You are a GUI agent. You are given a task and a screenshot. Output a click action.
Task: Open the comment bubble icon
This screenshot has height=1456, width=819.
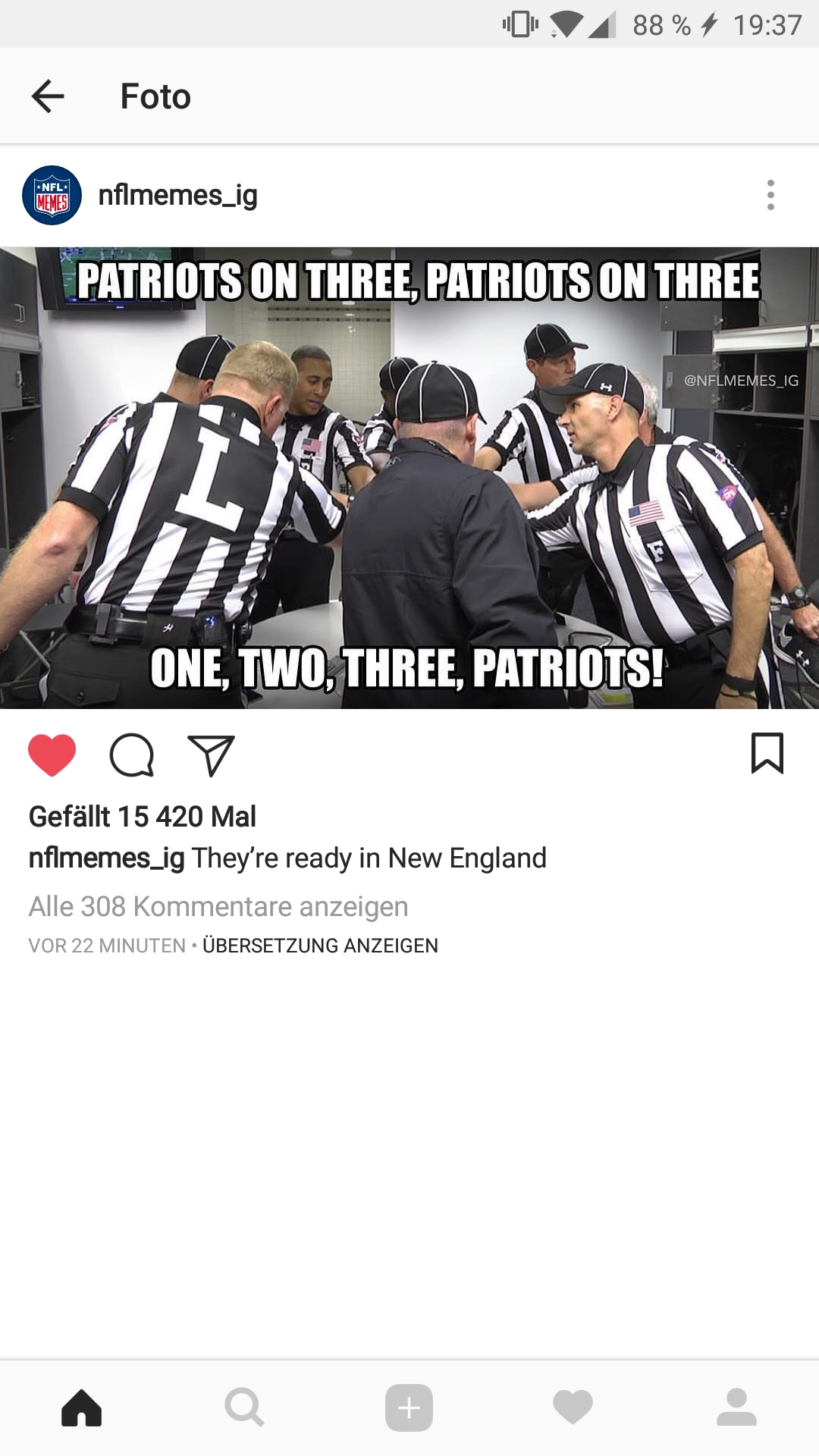(x=132, y=755)
